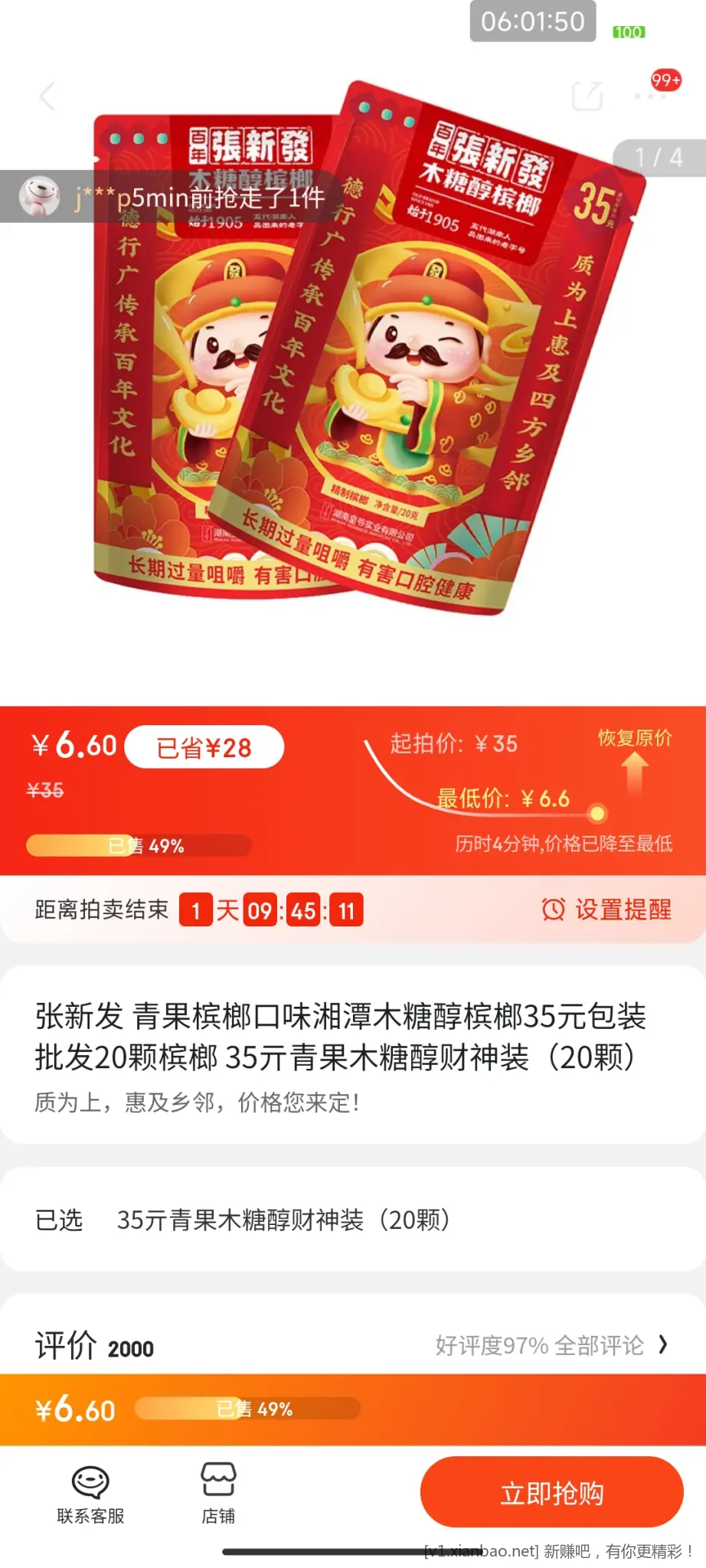Screen dimensions: 706x1568
Task: Contact customer service 联系客服
Action: point(90,1494)
